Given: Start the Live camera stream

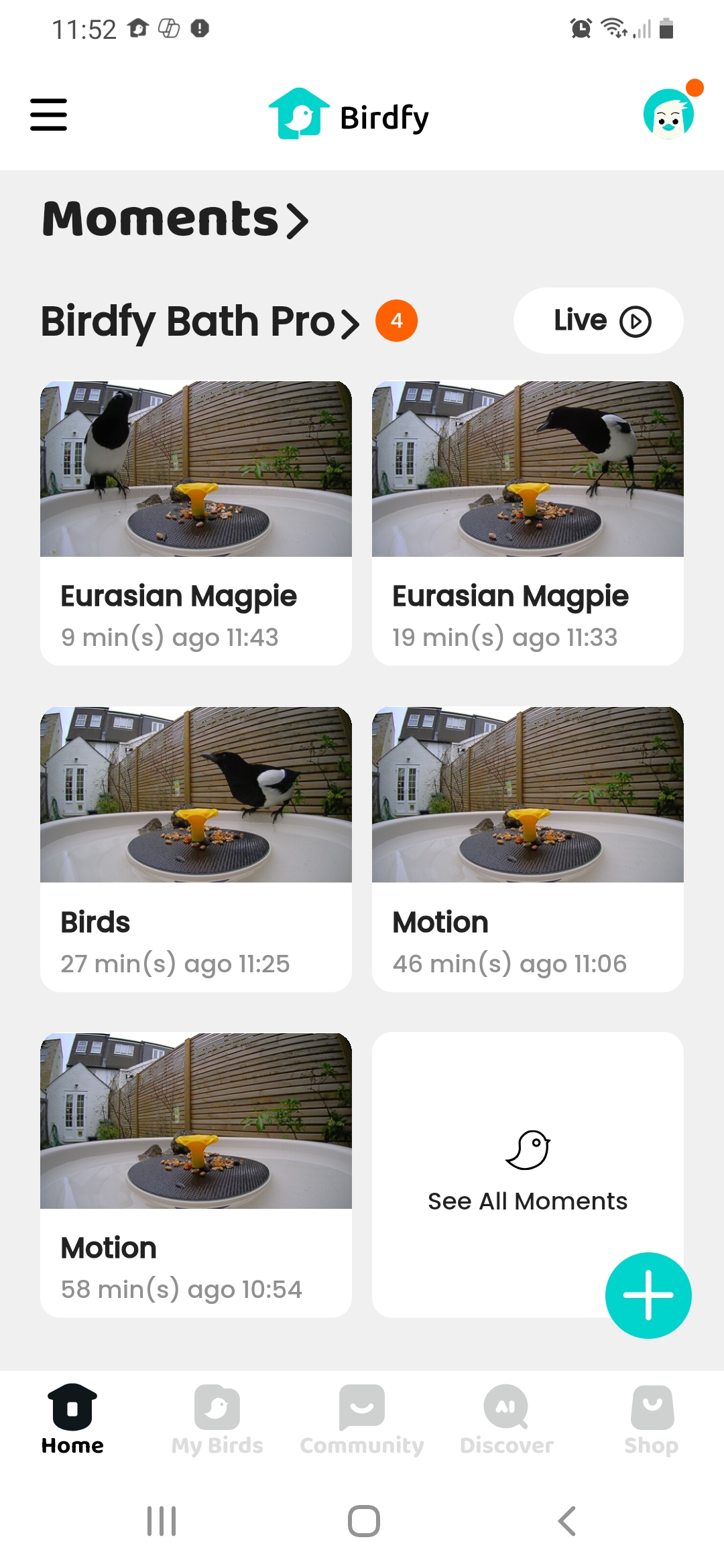Looking at the screenshot, I should (x=597, y=320).
